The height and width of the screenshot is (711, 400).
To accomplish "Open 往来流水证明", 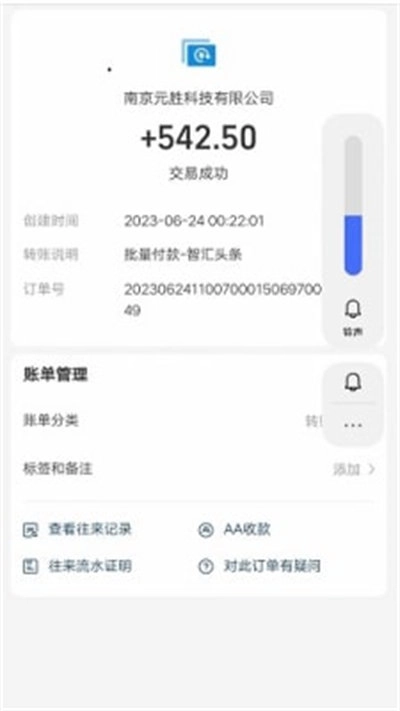I will 78,566.
